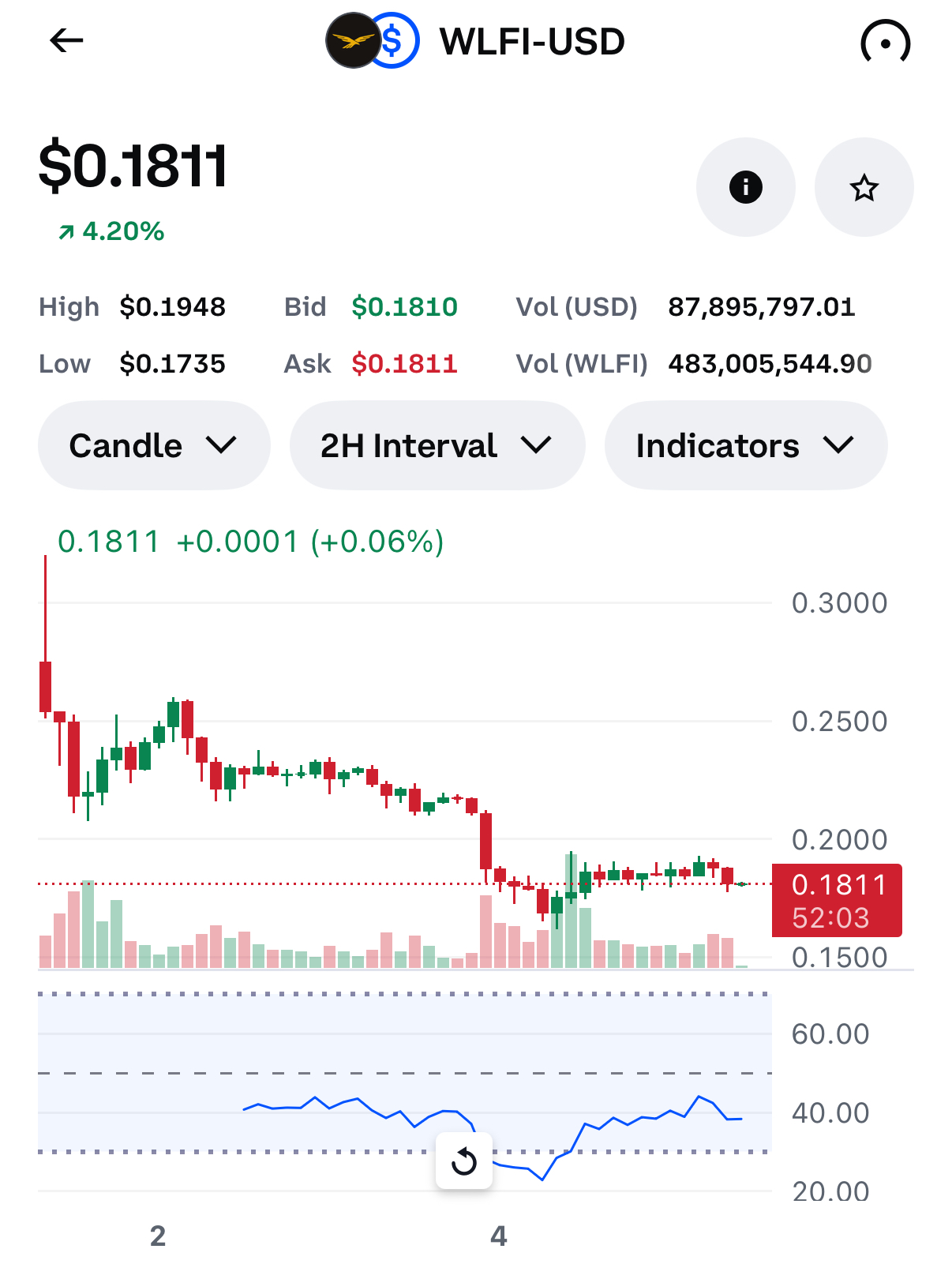Change the 2H Interval dropdown
This screenshot has width=952, height=1279.
[x=437, y=446]
